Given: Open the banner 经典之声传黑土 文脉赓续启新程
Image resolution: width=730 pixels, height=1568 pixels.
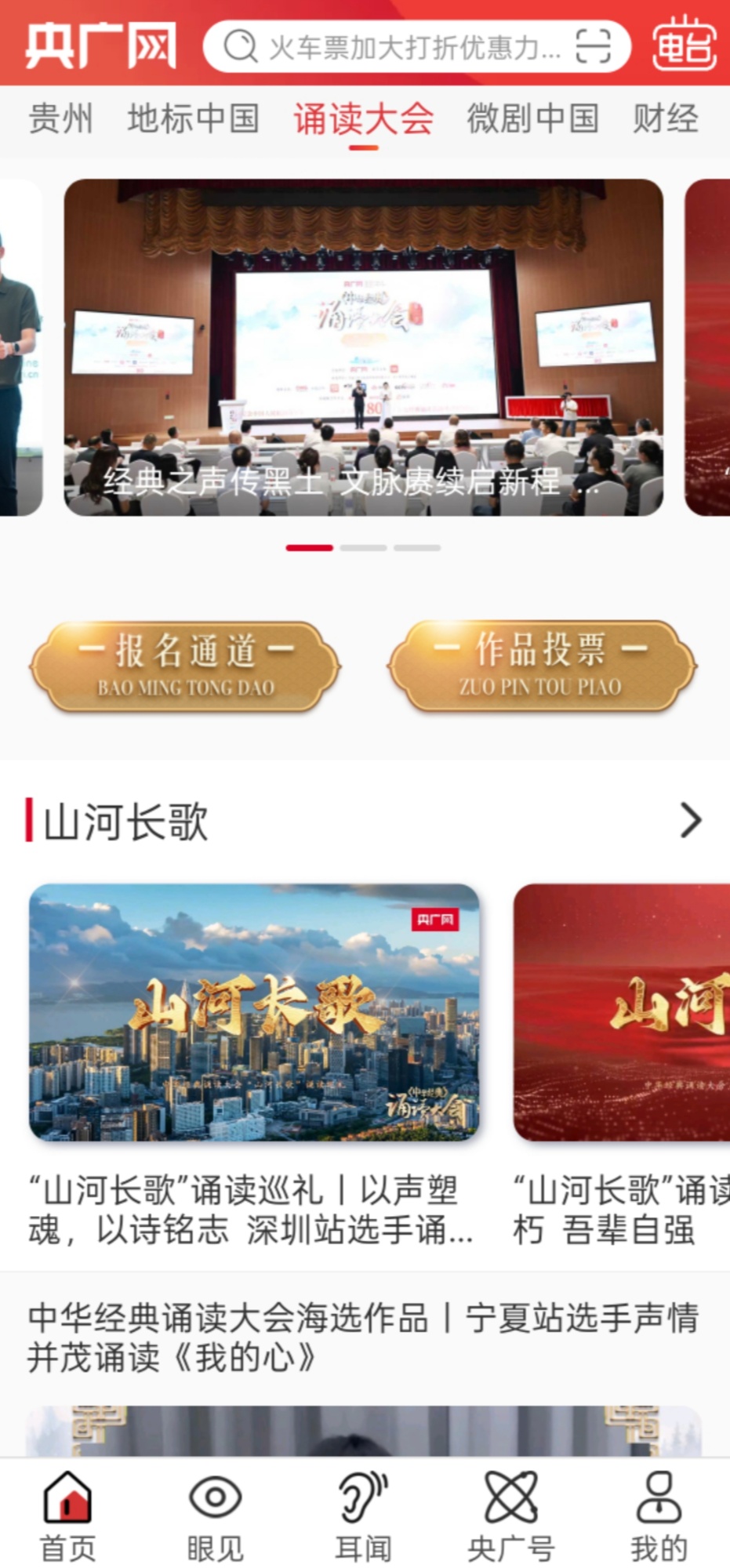Looking at the screenshot, I should pyautogui.click(x=363, y=347).
